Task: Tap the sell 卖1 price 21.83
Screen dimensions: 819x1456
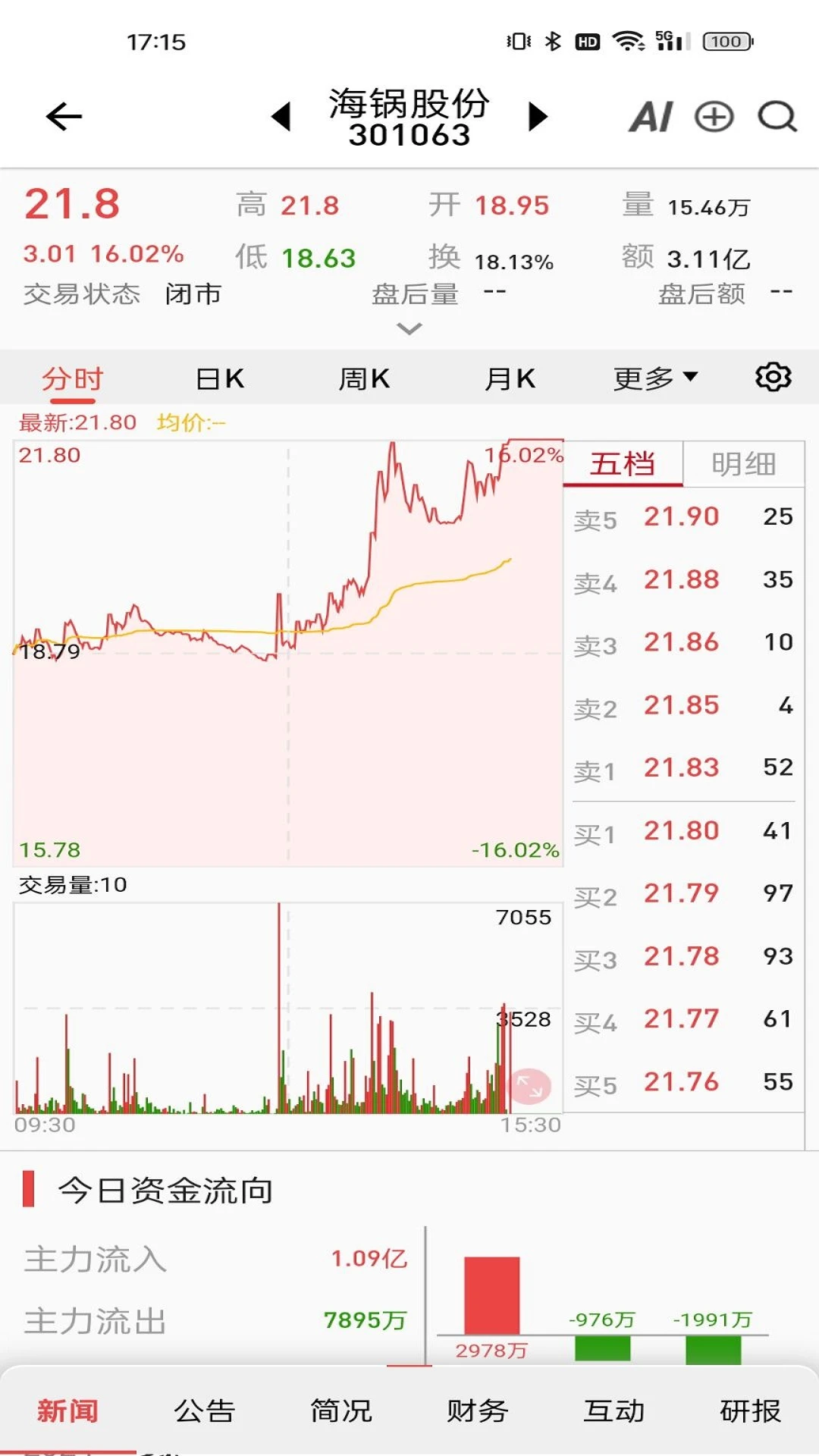Action: point(682,767)
